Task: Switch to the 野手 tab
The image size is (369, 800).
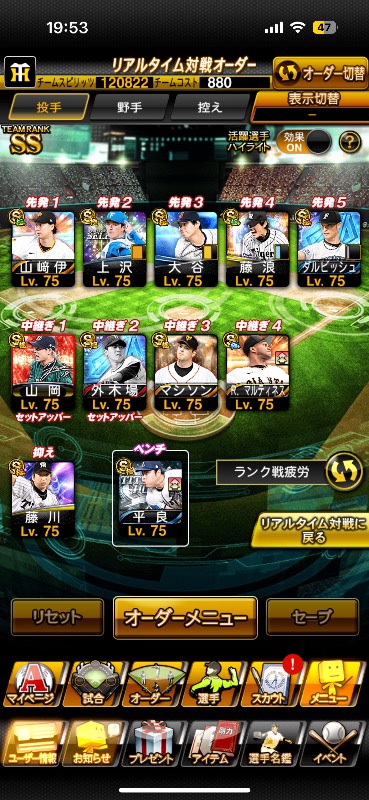Action: click(130, 107)
